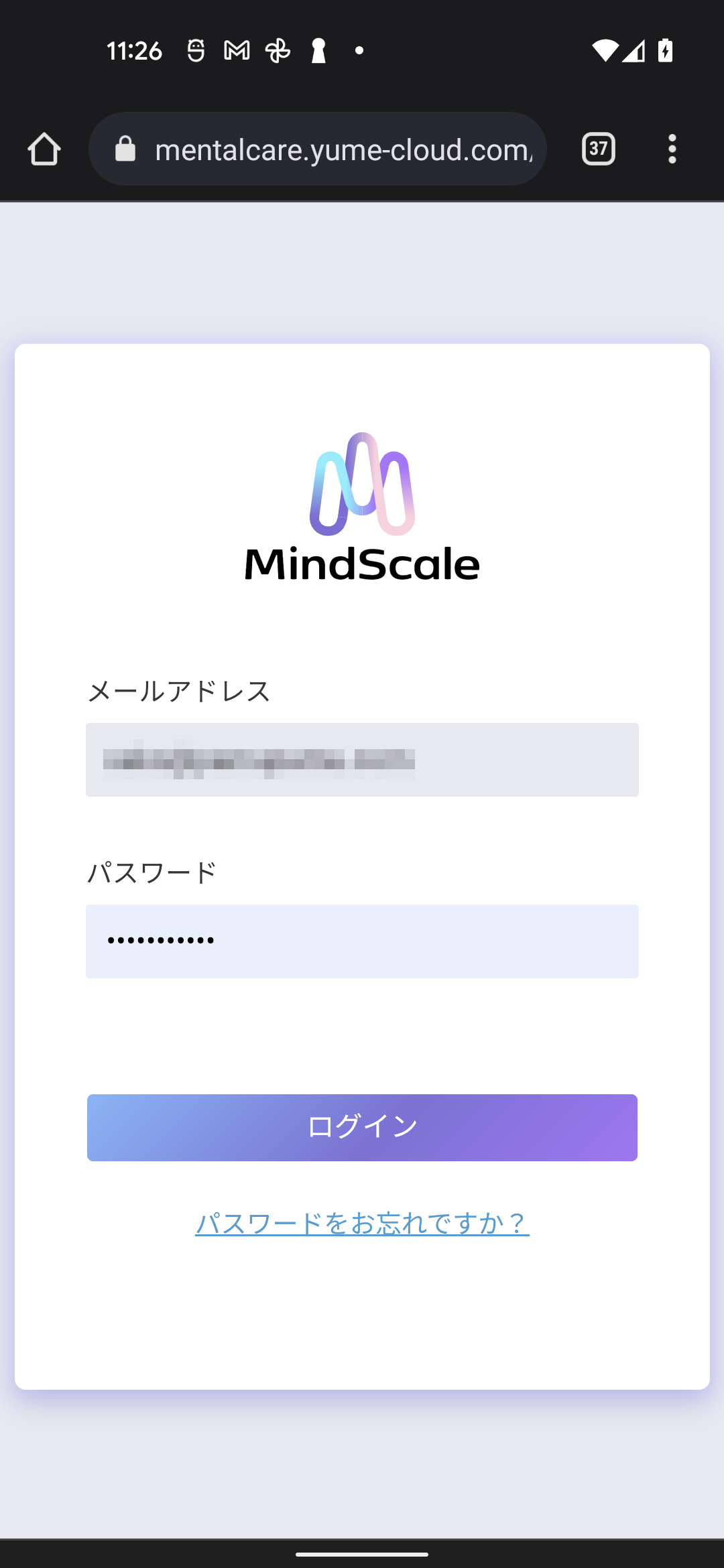The height and width of the screenshot is (1568, 724).
Task: Open the browser's three-dot overflow menu
Action: point(672,149)
